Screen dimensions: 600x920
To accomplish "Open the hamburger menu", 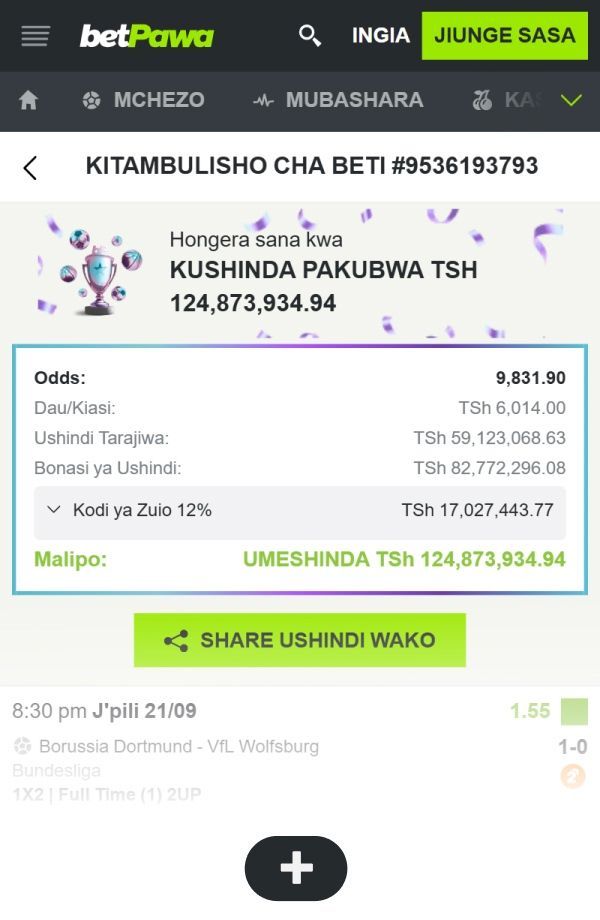I will tap(35, 36).
